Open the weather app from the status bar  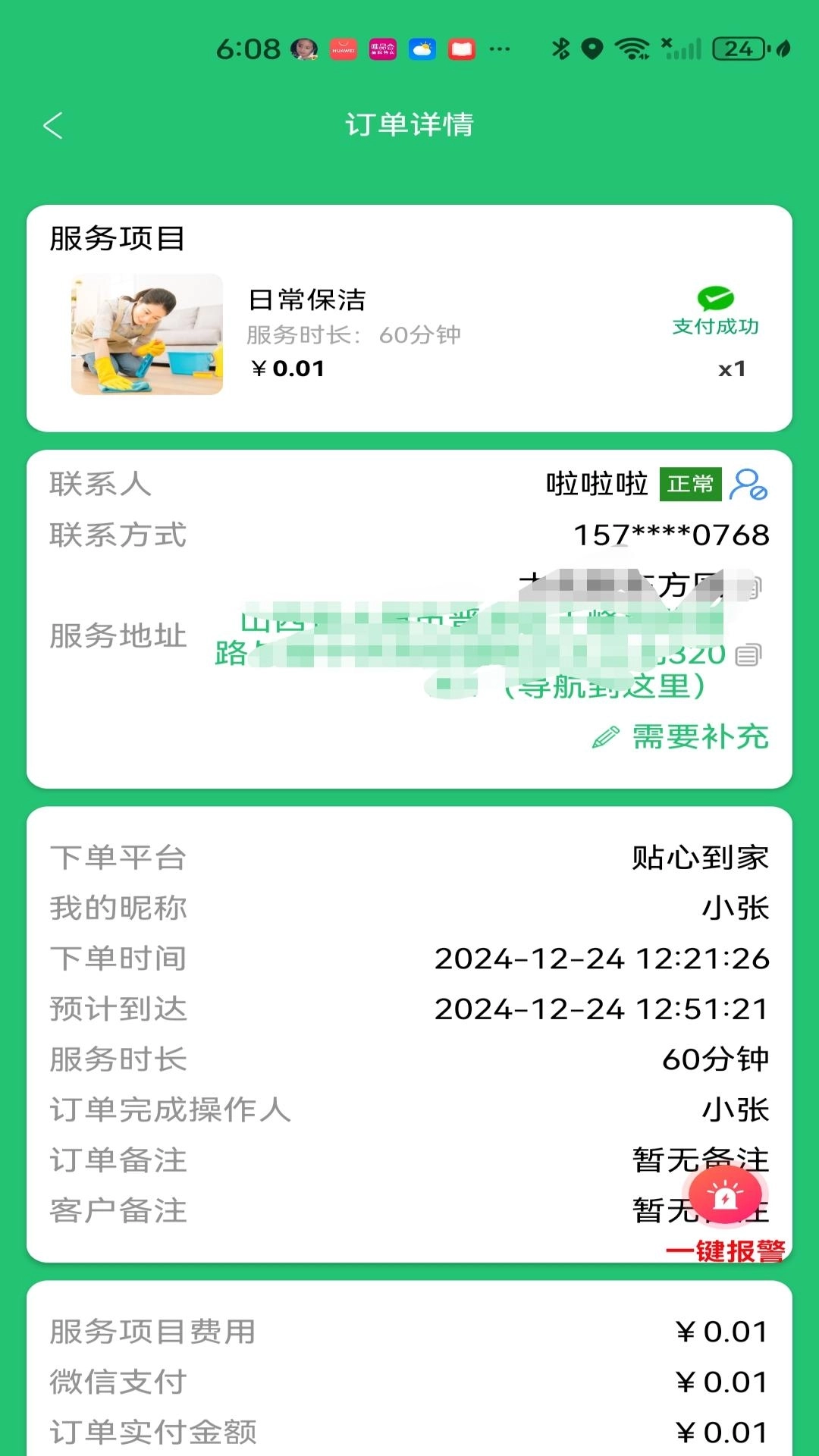[422, 49]
